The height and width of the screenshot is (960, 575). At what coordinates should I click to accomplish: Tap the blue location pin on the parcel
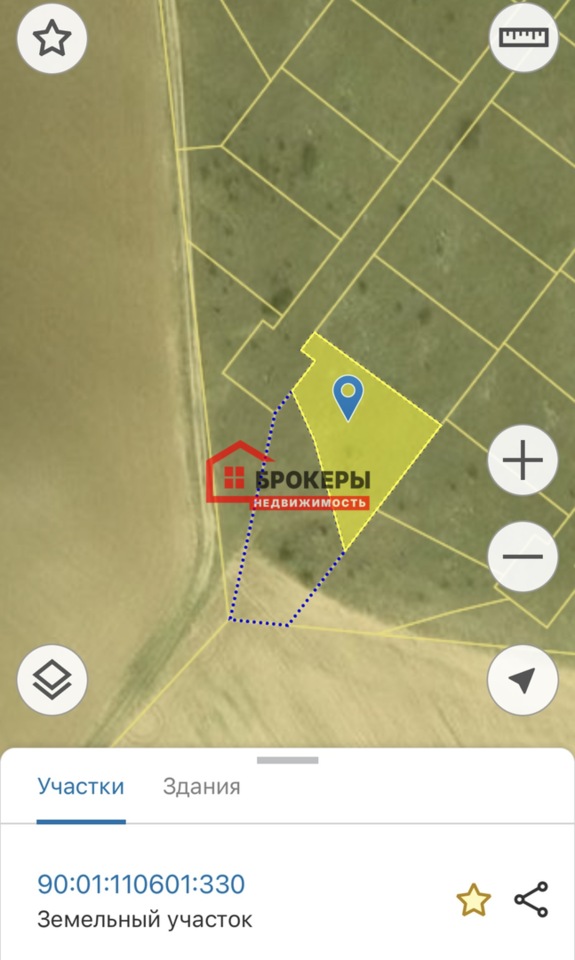pos(348,398)
